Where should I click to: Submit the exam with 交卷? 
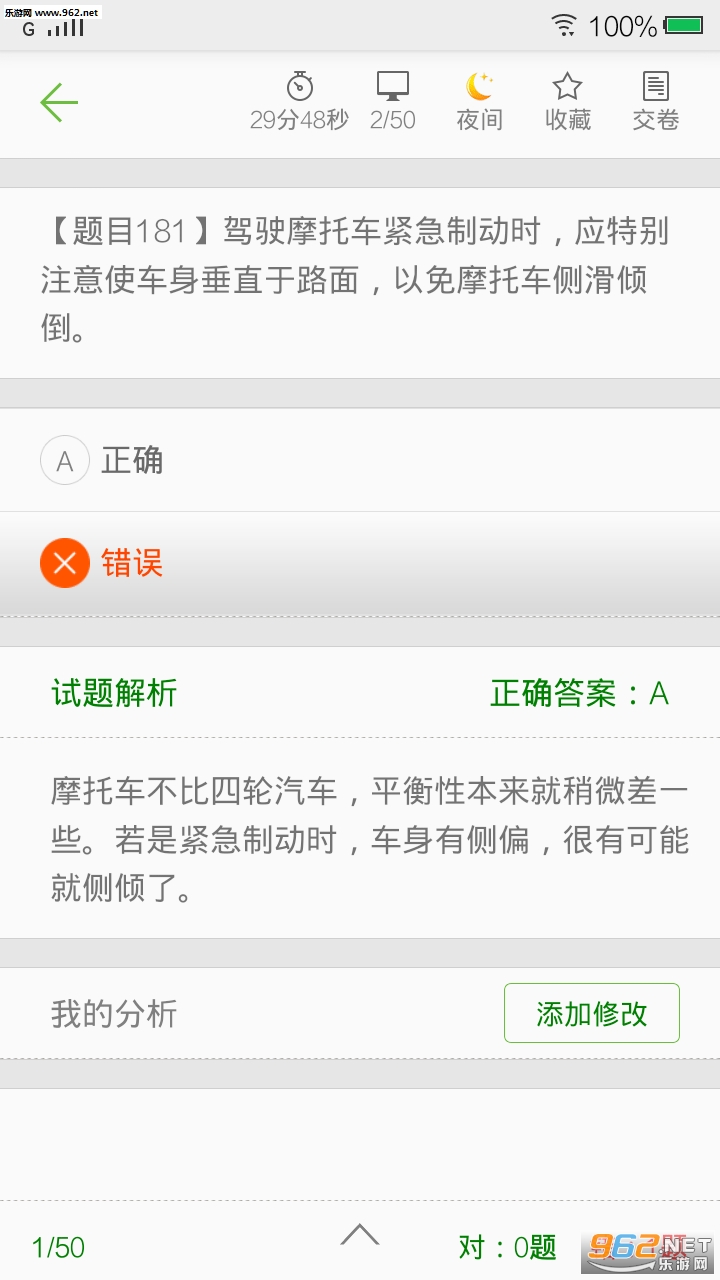[x=655, y=102]
